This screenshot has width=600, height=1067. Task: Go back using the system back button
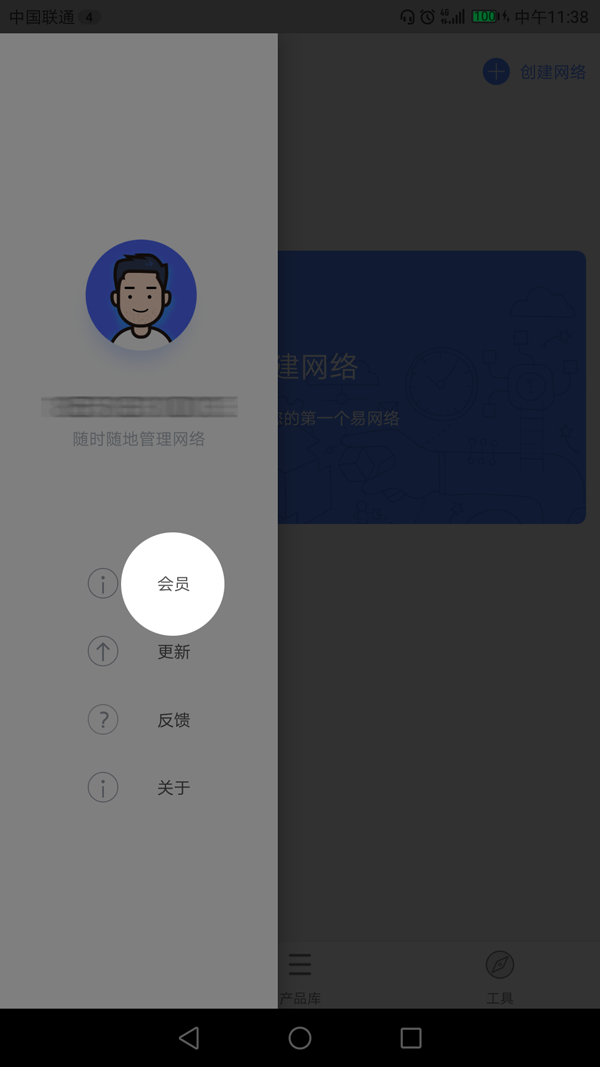(188, 1038)
